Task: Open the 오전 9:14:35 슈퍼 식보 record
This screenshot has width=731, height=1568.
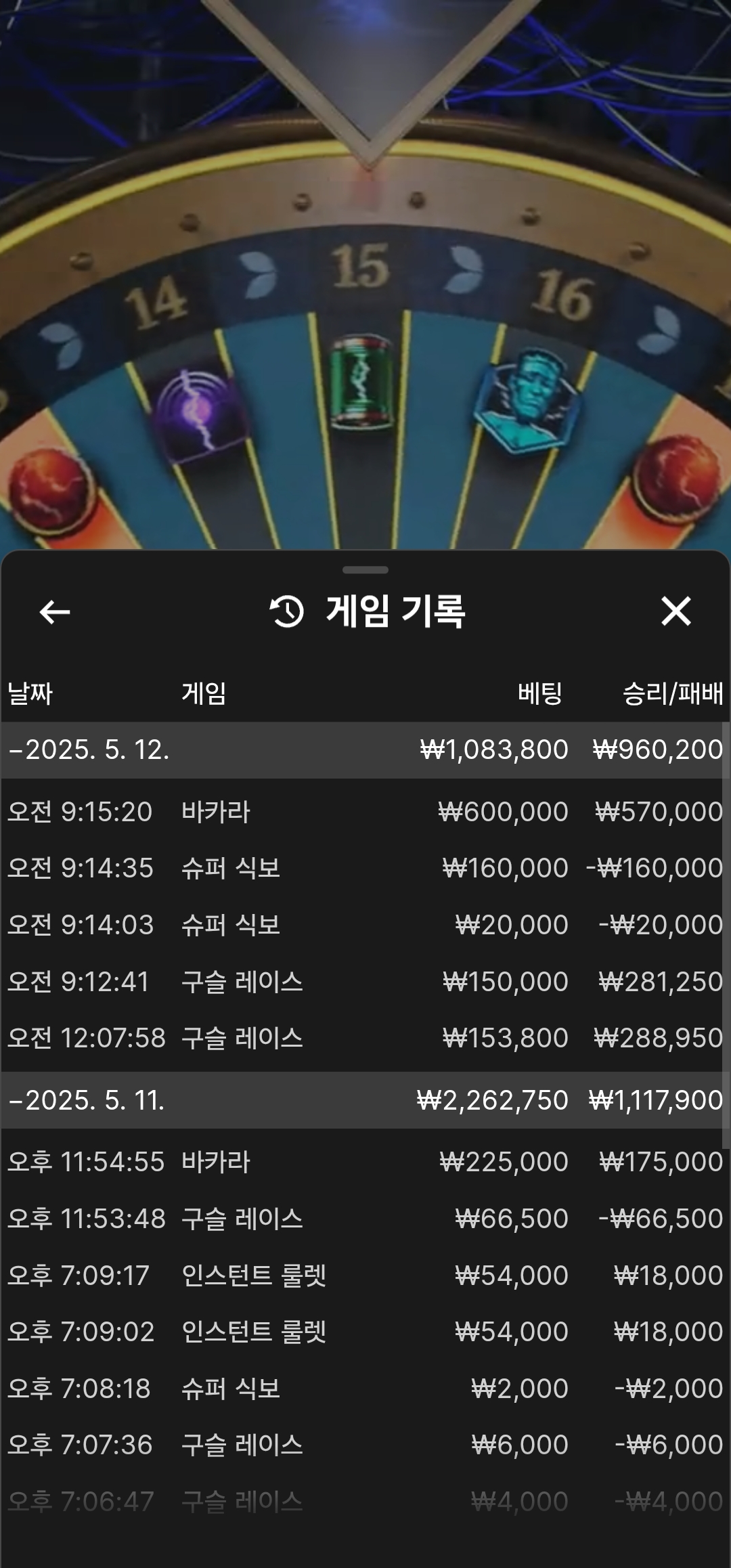Action: 364,868
